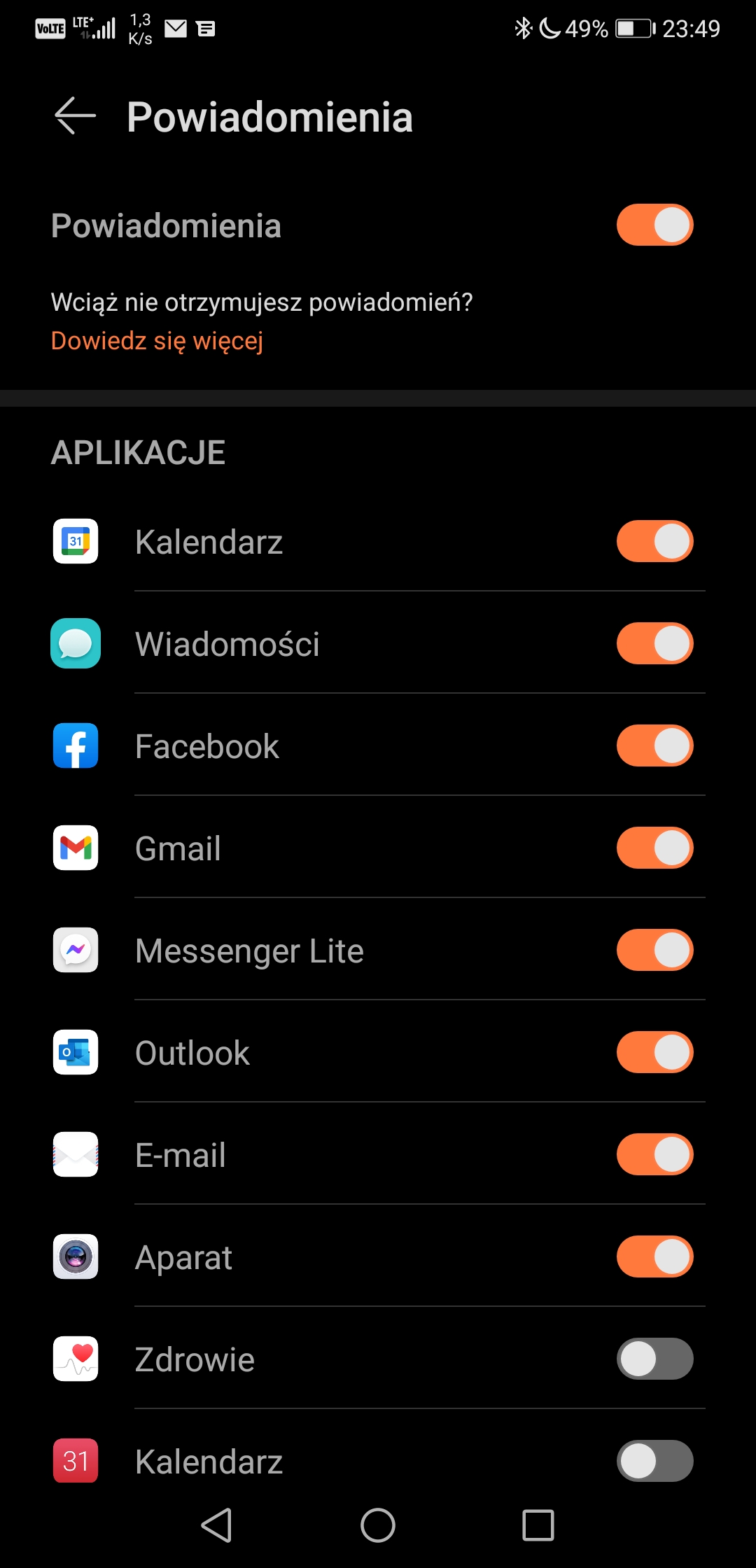This screenshot has width=756, height=1568.
Task: Turn off Facebook notifications
Action: 654,745
